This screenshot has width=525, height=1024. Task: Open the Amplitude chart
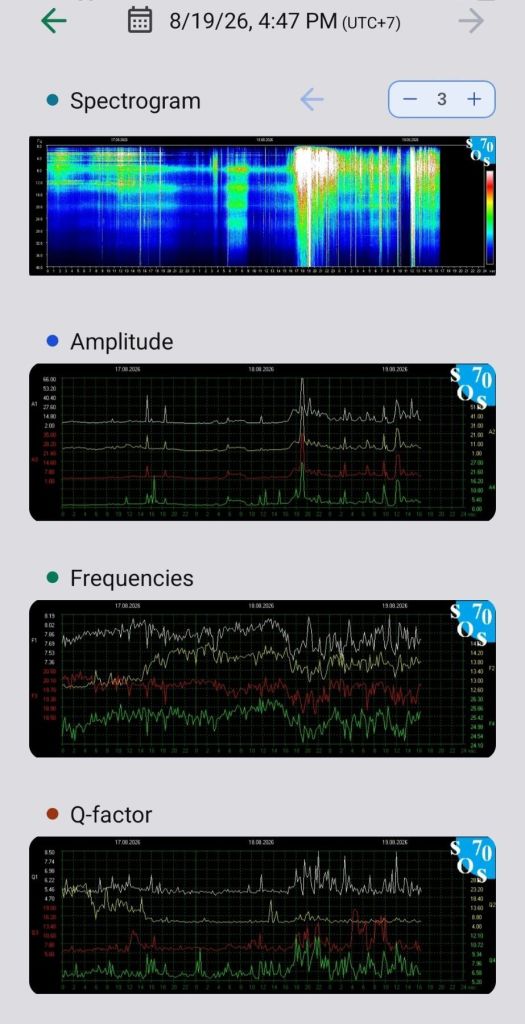[262, 442]
